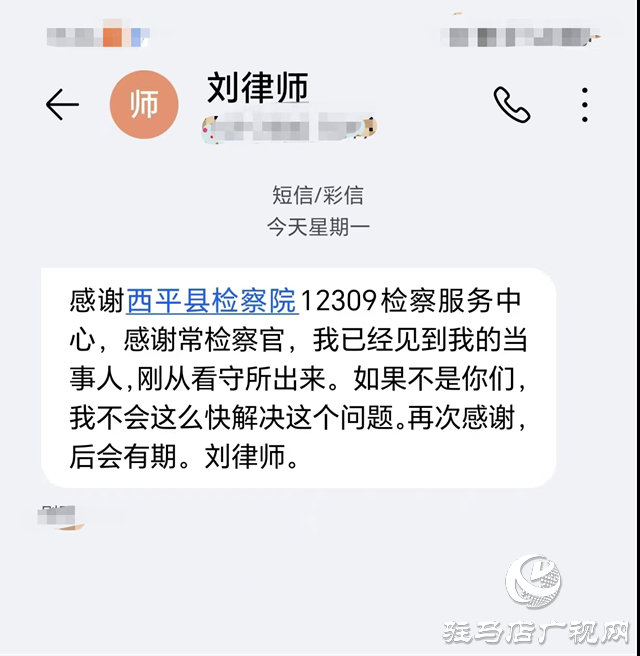
Task: Open the 西平县检察院 link in message
Action: coord(212,300)
